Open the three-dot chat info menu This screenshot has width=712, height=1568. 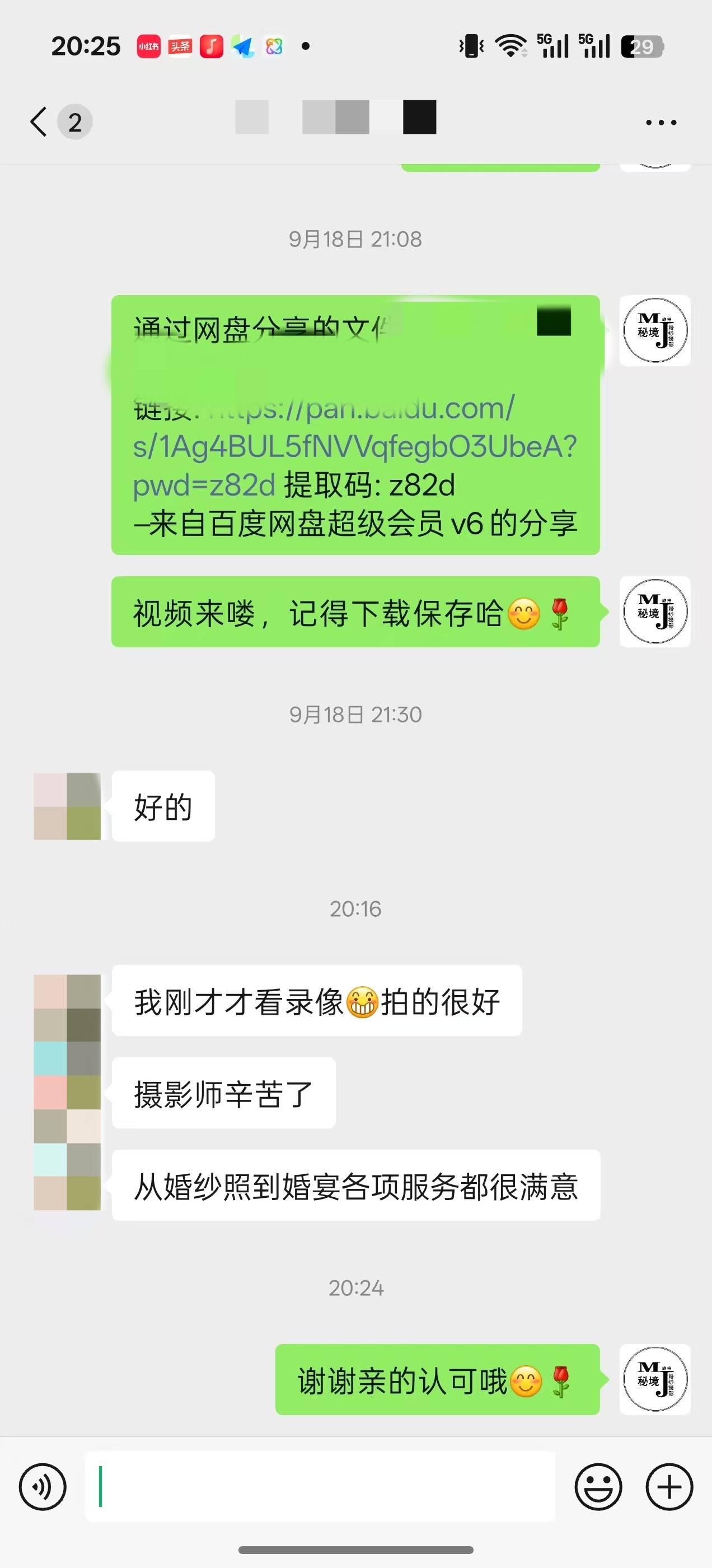661,122
